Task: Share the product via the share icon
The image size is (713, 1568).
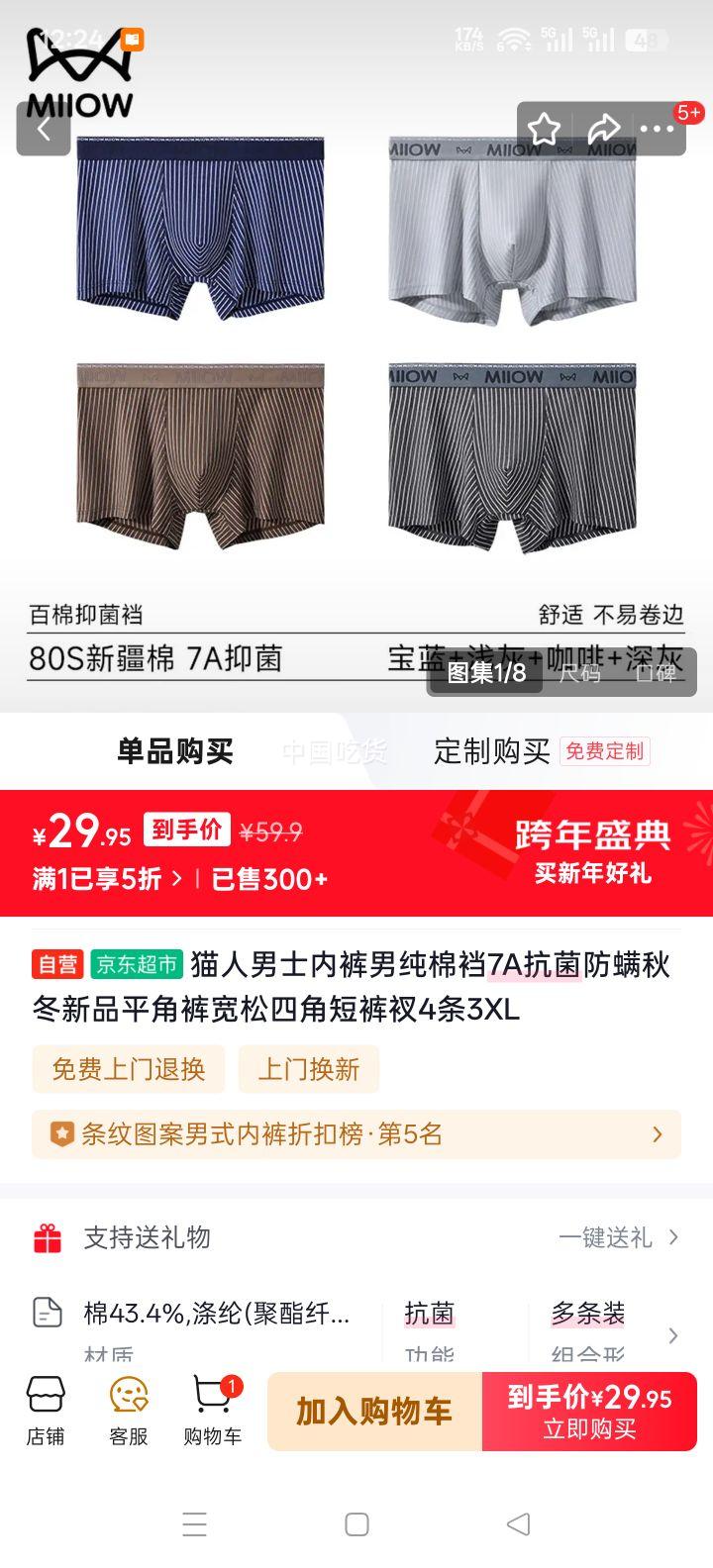Action: tap(606, 129)
